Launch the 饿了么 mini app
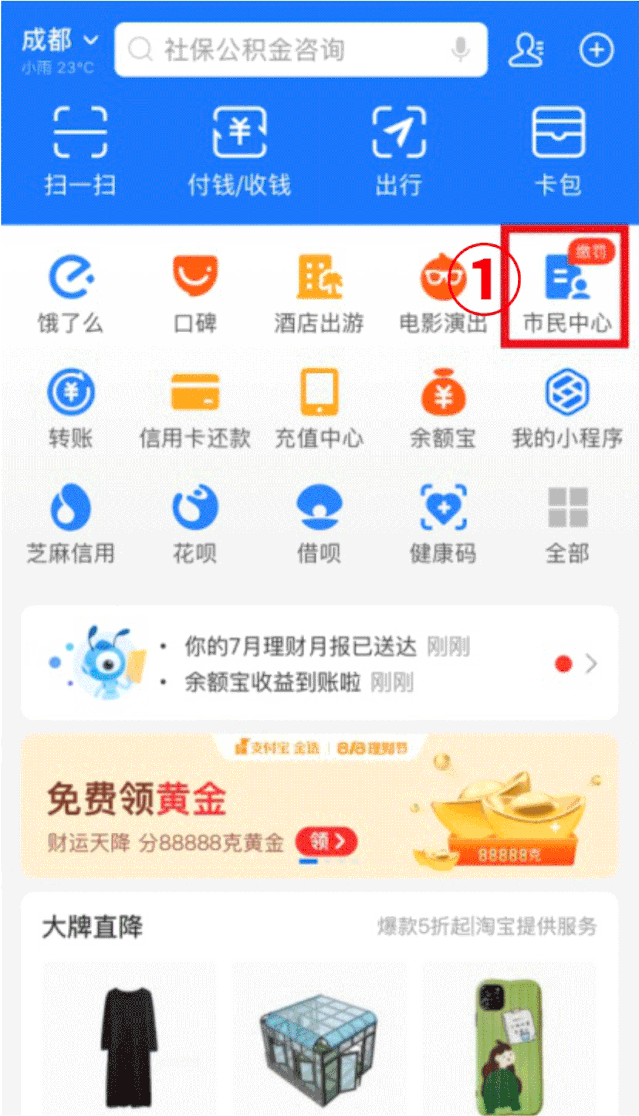 71,290
